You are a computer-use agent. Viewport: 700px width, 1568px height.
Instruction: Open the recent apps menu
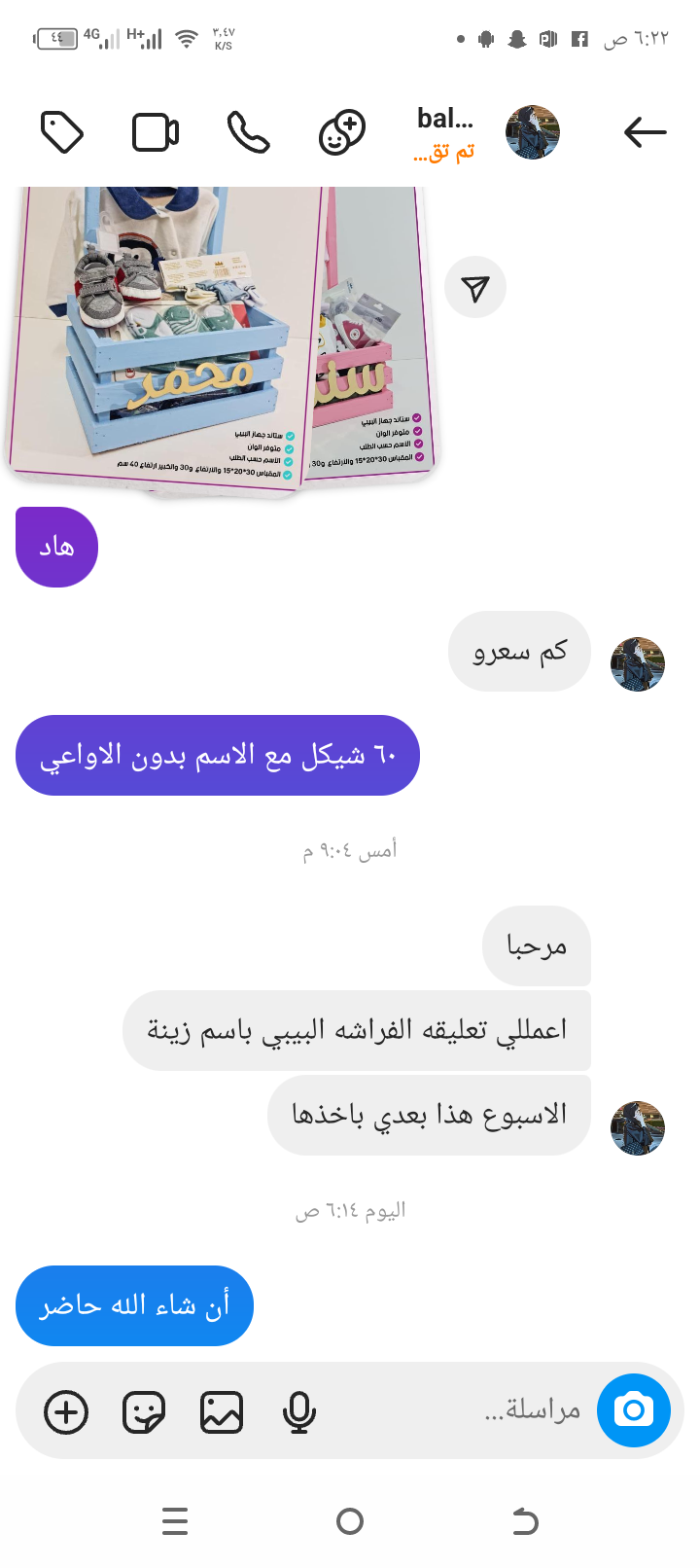[x=175, y=1521]
